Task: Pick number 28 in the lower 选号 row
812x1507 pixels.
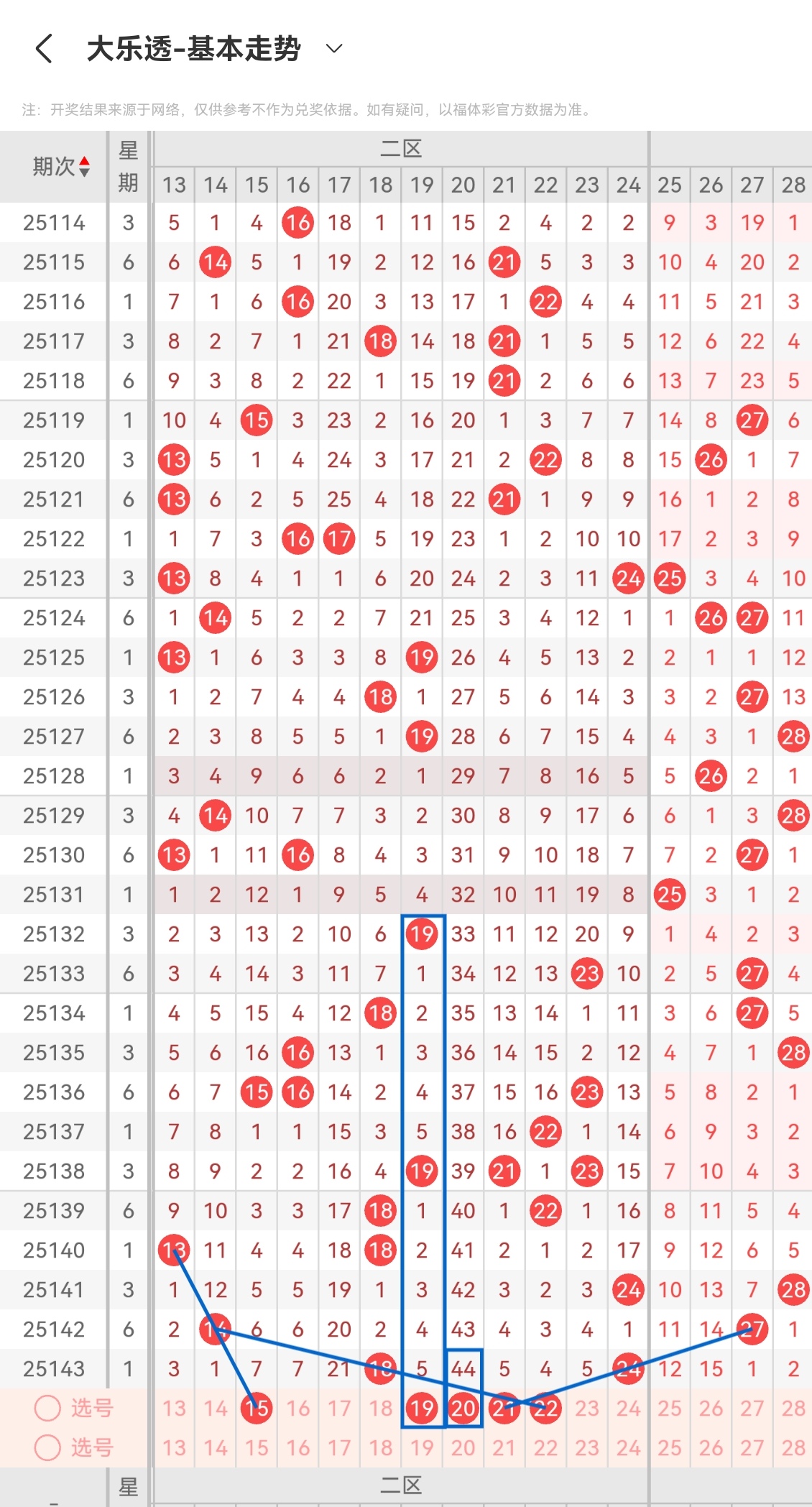Action: click(793, 1447)
